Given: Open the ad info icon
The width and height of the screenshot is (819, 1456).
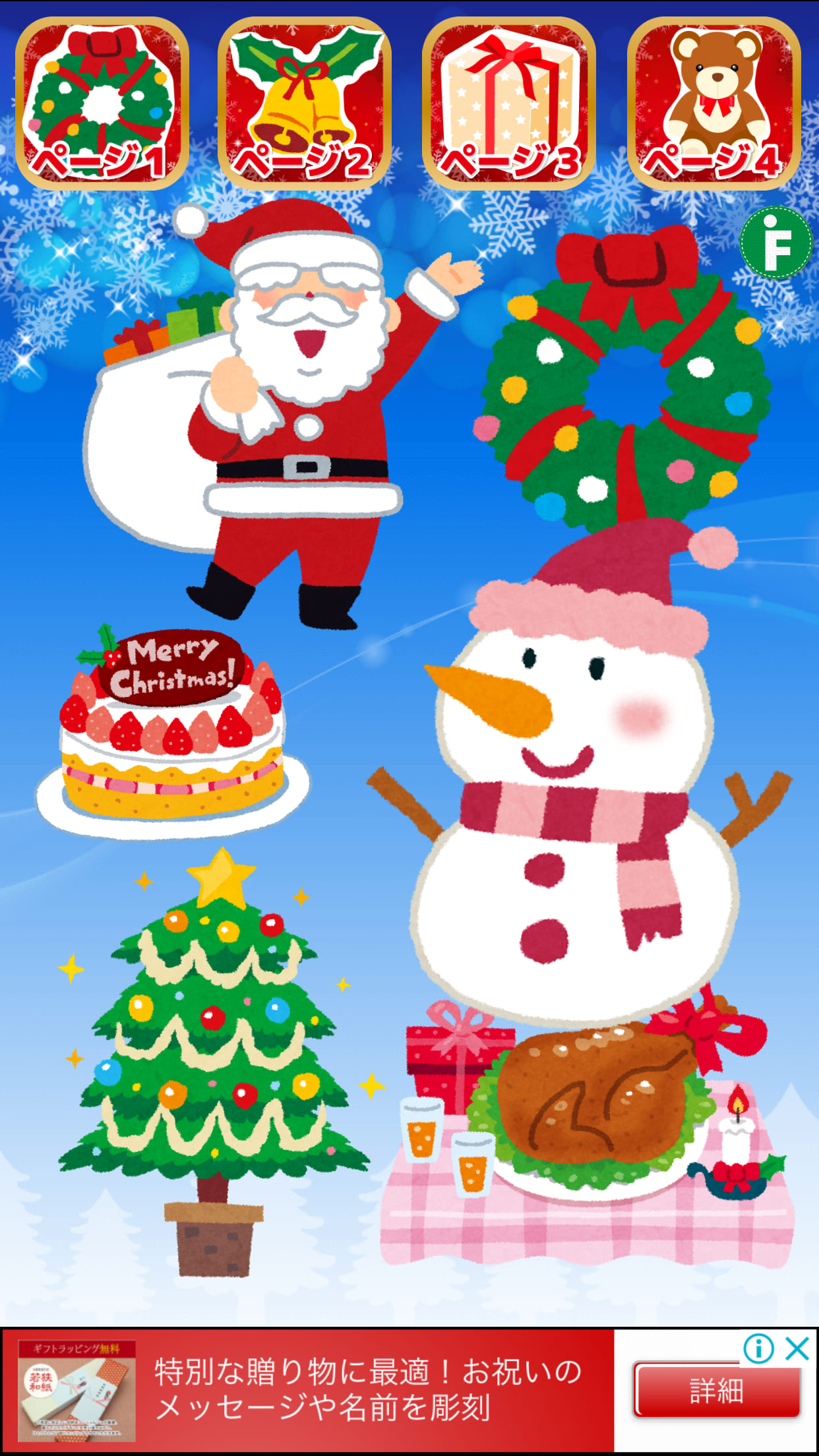Looking at the screenshot, I should pyautogui.click(x=758, y=1349).
